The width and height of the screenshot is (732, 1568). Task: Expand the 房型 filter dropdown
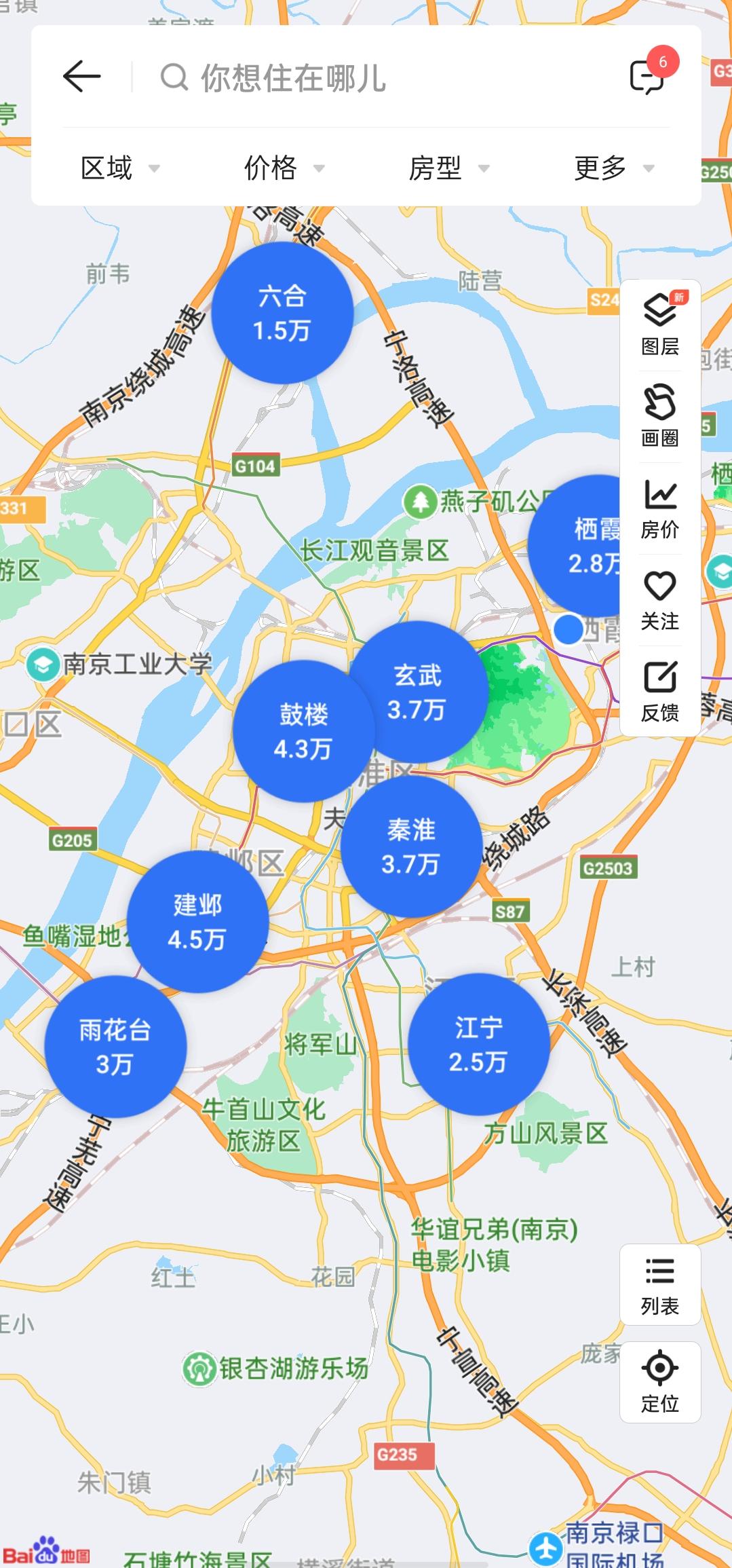(449, 168)
